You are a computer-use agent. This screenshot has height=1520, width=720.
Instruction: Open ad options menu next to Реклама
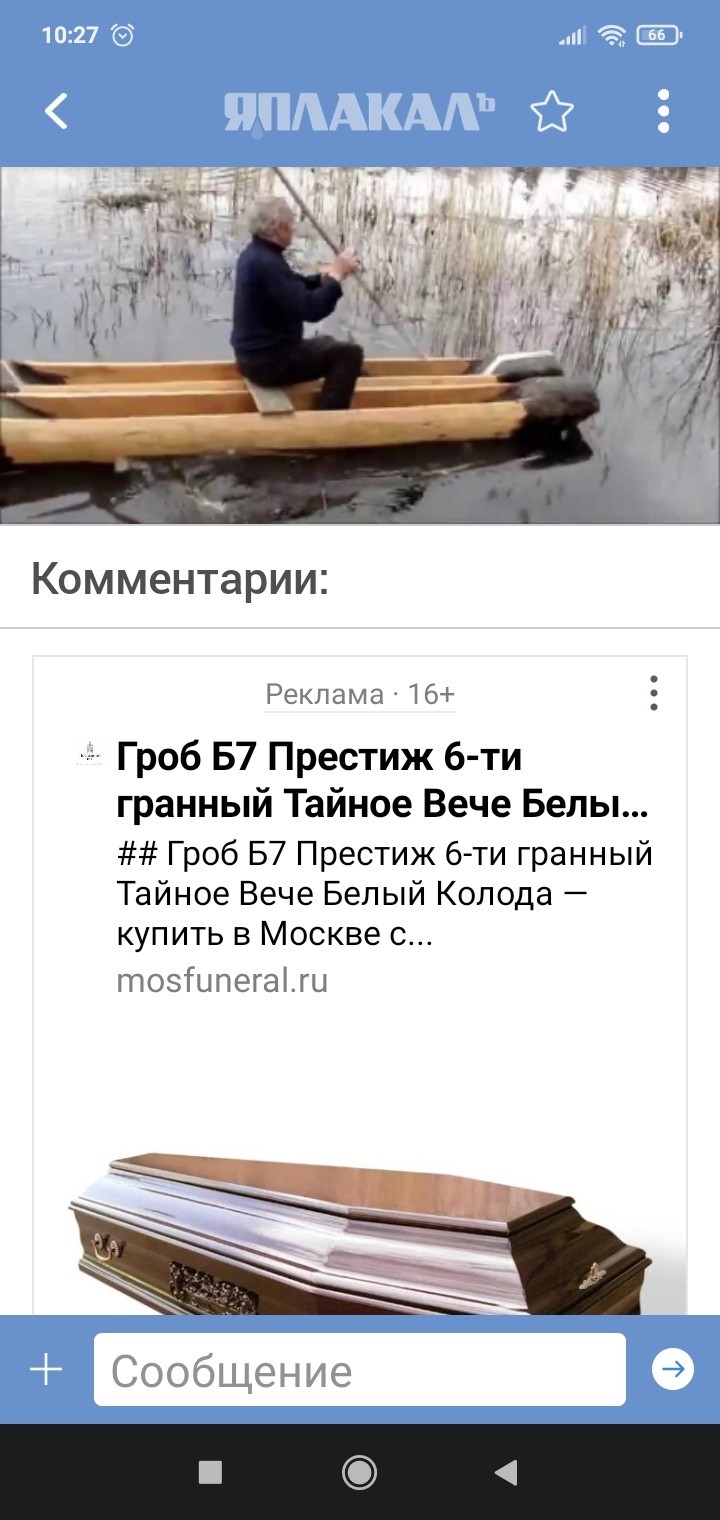point(653,693)
